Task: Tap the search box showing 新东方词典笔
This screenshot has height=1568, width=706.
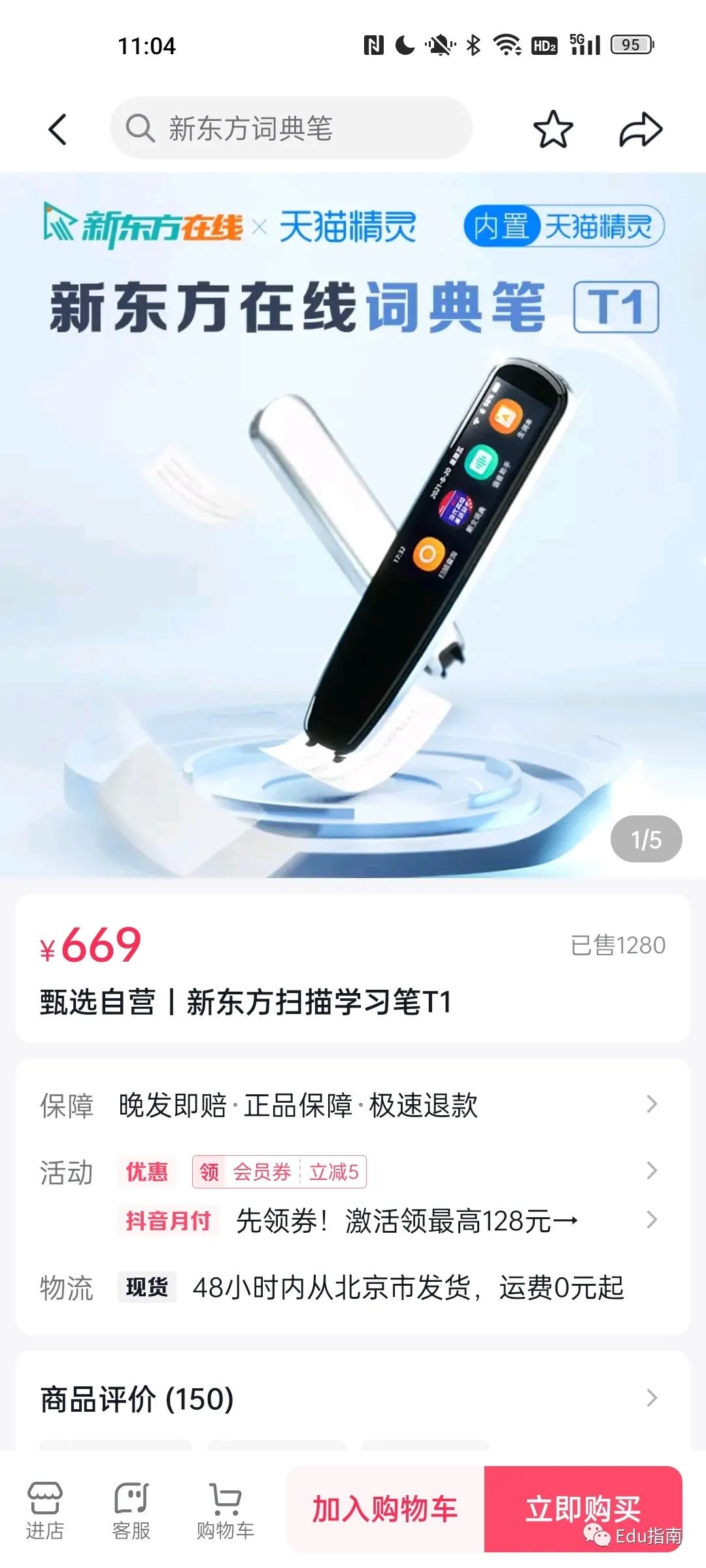Action: [x=291, y=128]
